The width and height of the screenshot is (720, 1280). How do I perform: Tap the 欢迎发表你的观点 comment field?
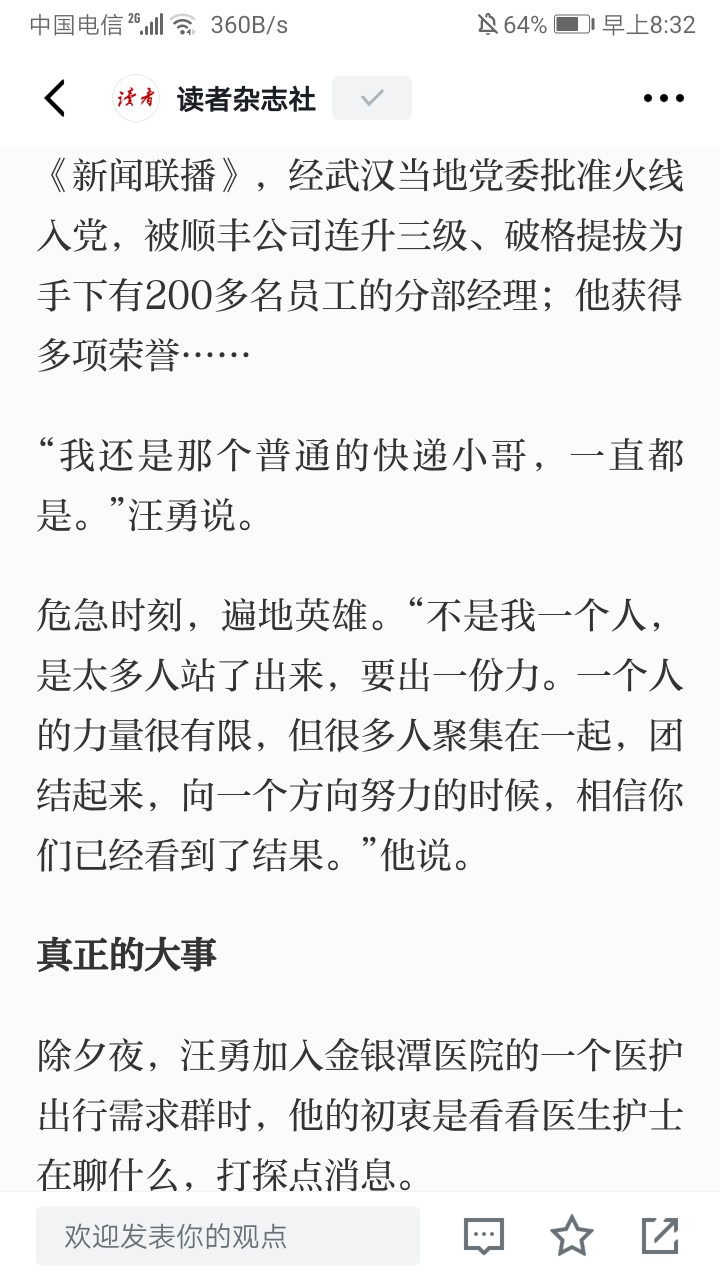(228, 1236)
